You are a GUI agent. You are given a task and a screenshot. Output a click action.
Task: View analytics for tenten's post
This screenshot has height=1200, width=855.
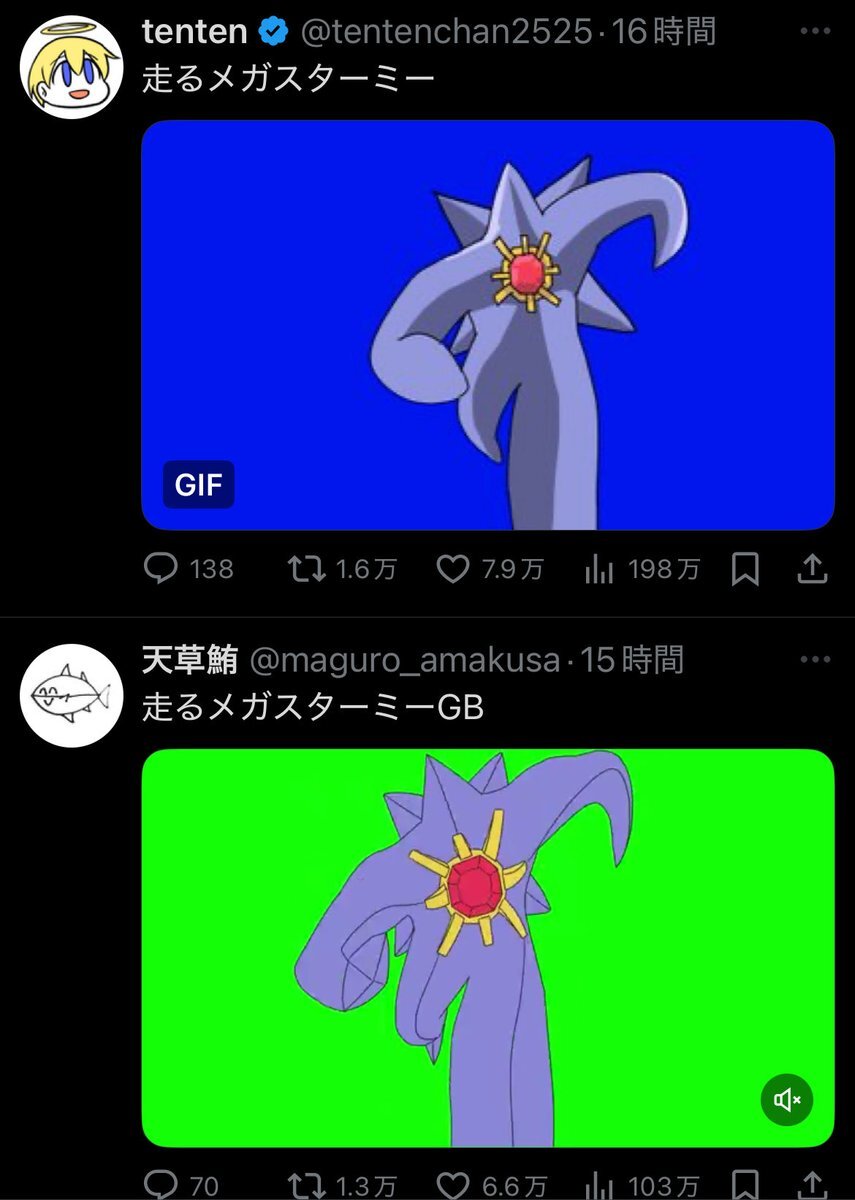coord(599,570)
